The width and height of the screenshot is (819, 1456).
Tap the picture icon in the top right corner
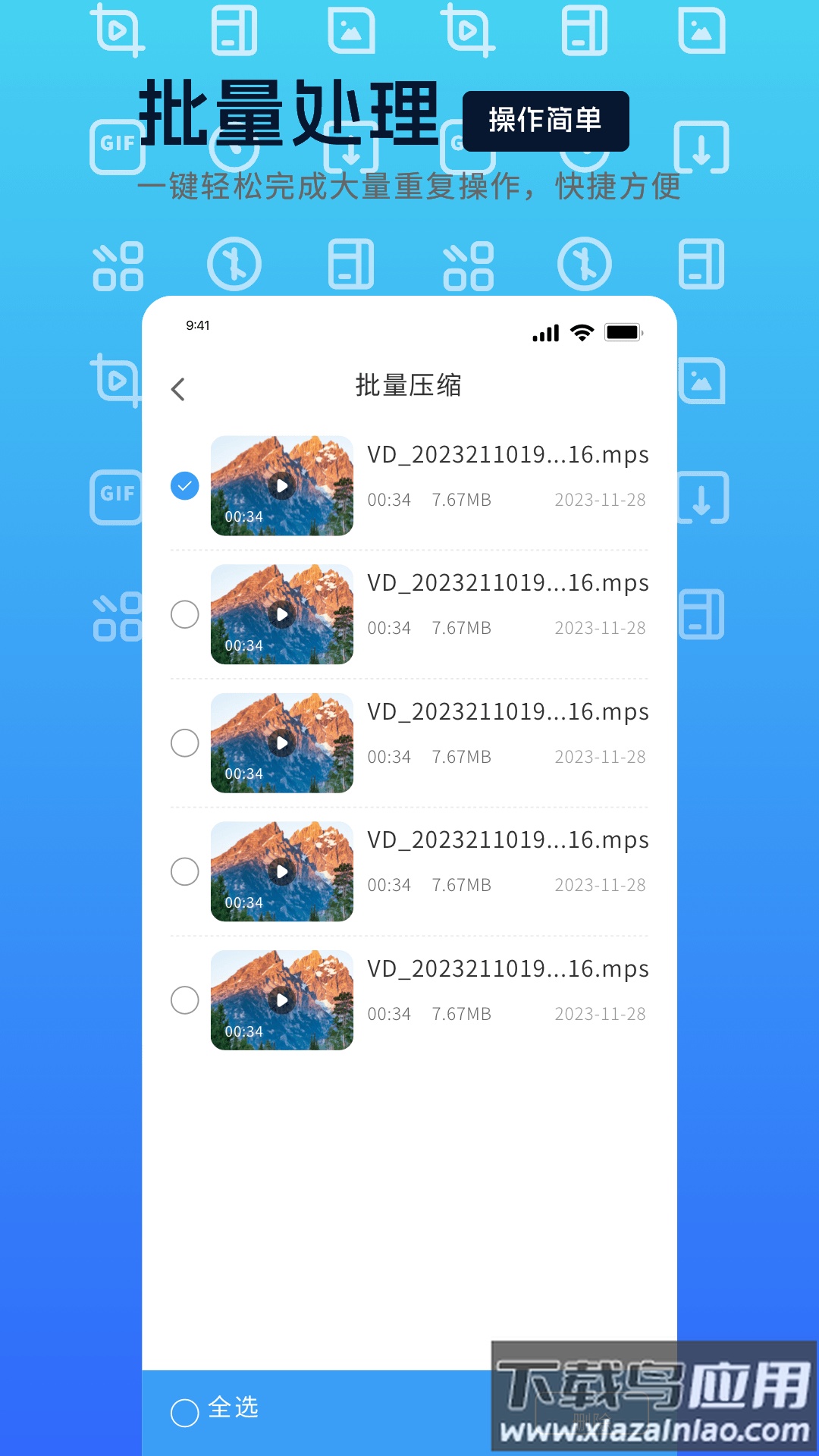pyautogui.click(x=701, y=30)
